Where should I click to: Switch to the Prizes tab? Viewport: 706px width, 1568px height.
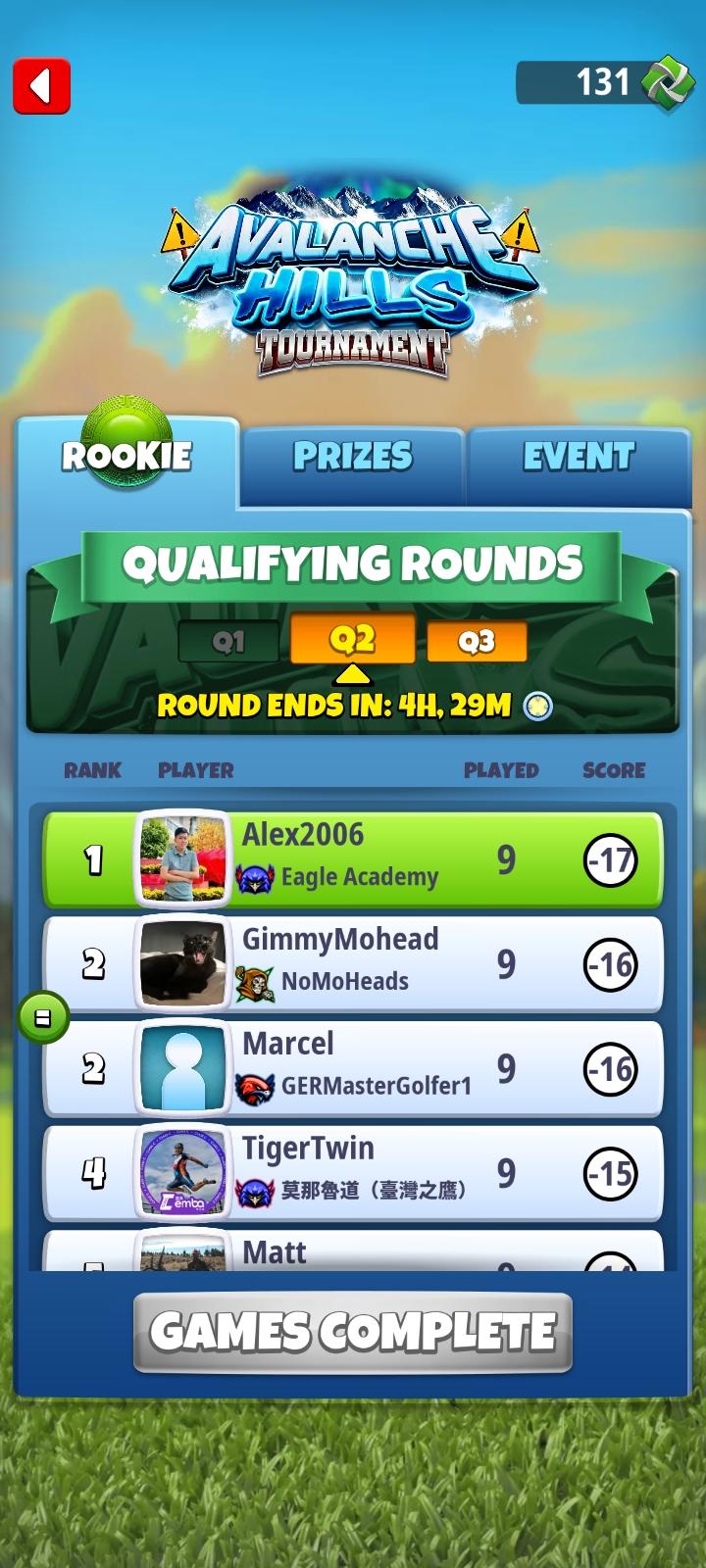353,457
